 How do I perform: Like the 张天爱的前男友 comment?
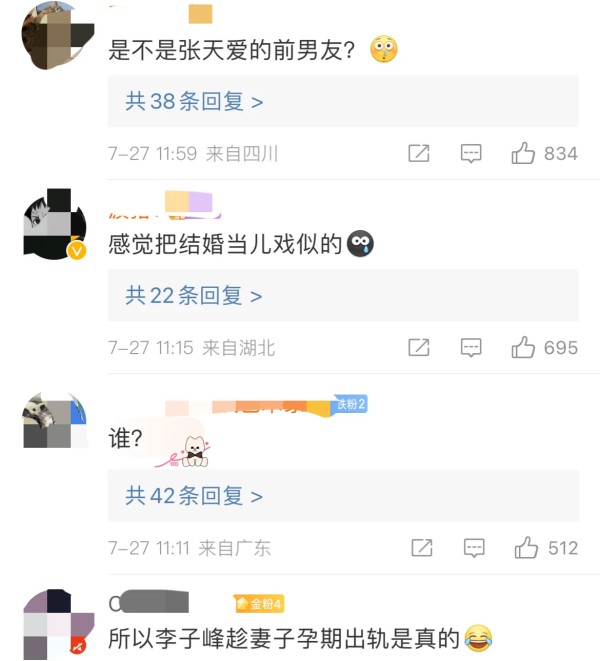point(523,153)
